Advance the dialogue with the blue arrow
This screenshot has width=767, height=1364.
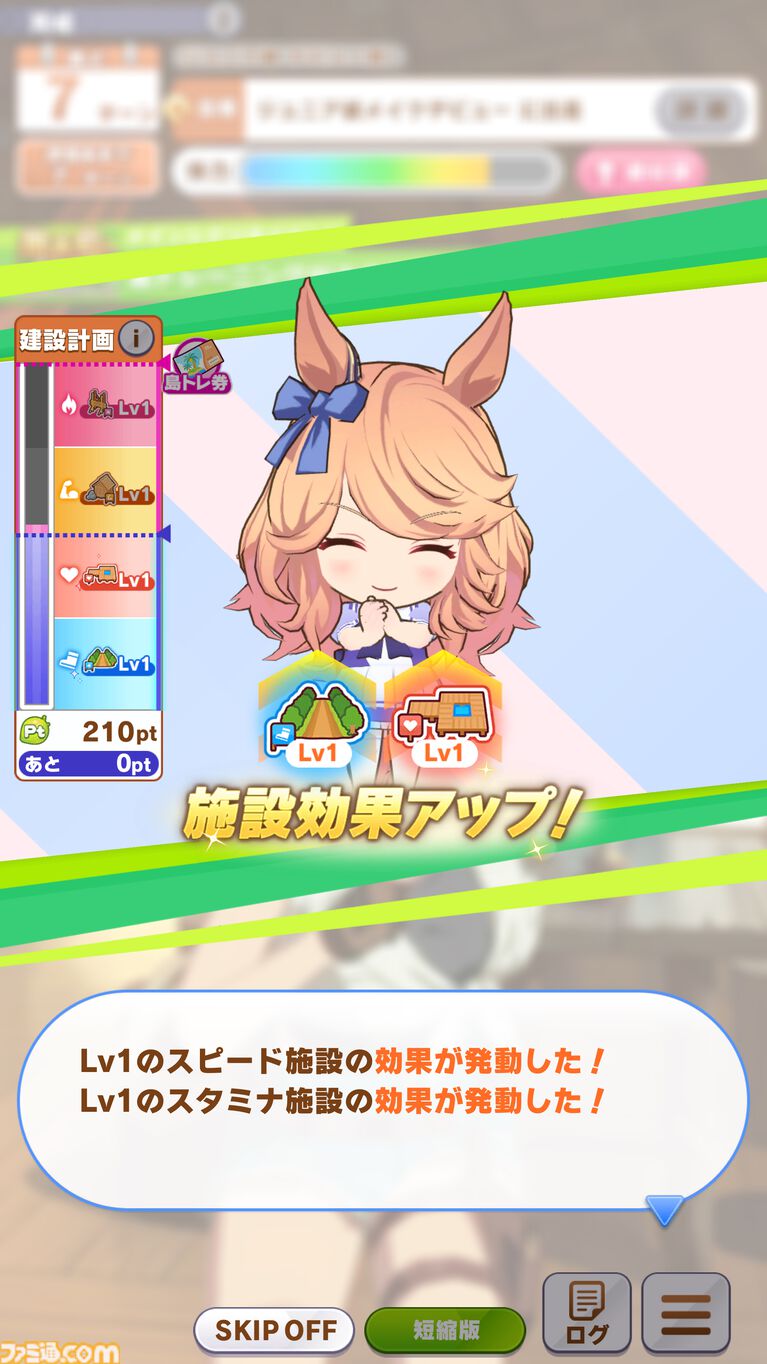tap(664, 1210)
